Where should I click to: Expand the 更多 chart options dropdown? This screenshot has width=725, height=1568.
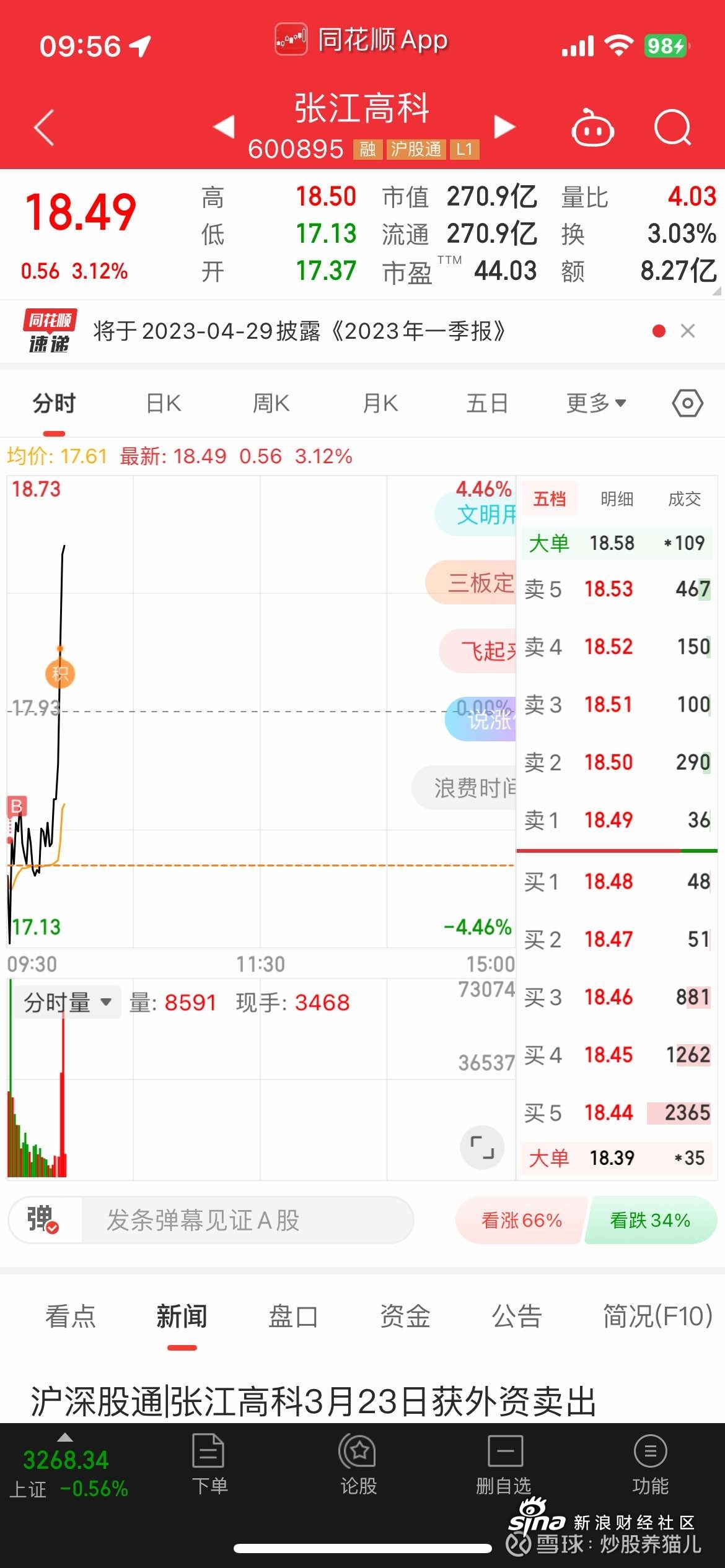(x=596, y=403)
